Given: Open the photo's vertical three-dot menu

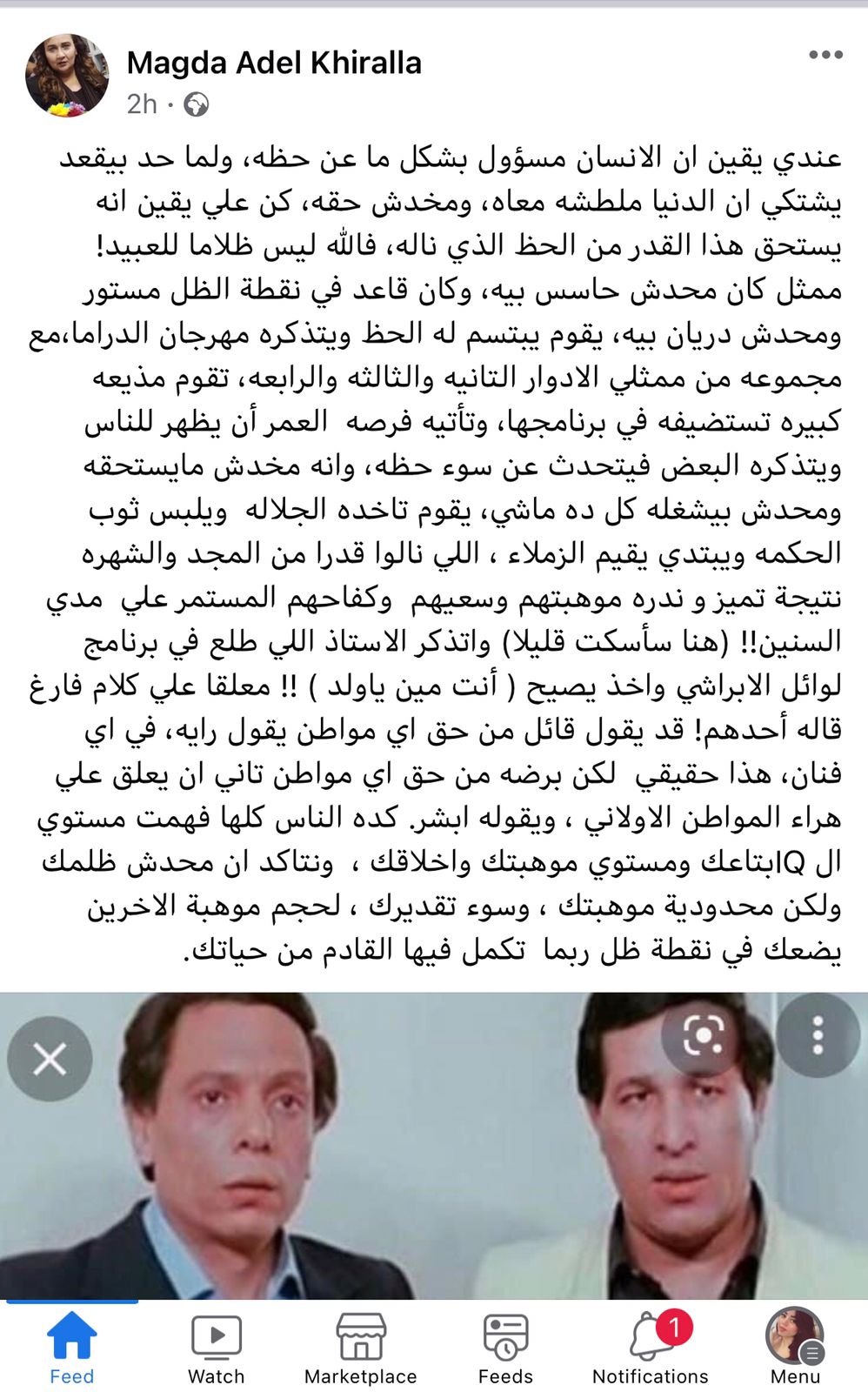Looking at the screenshot, I should pos(817,1034).
